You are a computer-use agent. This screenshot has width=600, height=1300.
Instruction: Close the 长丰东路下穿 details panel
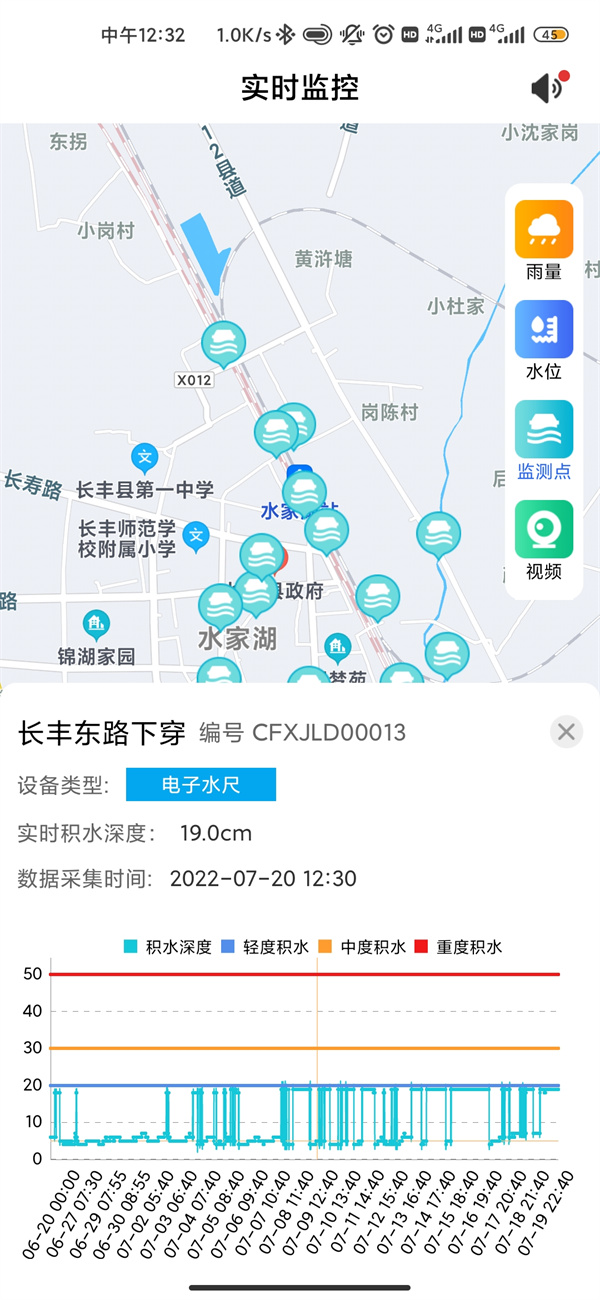(x=566, y=732)
